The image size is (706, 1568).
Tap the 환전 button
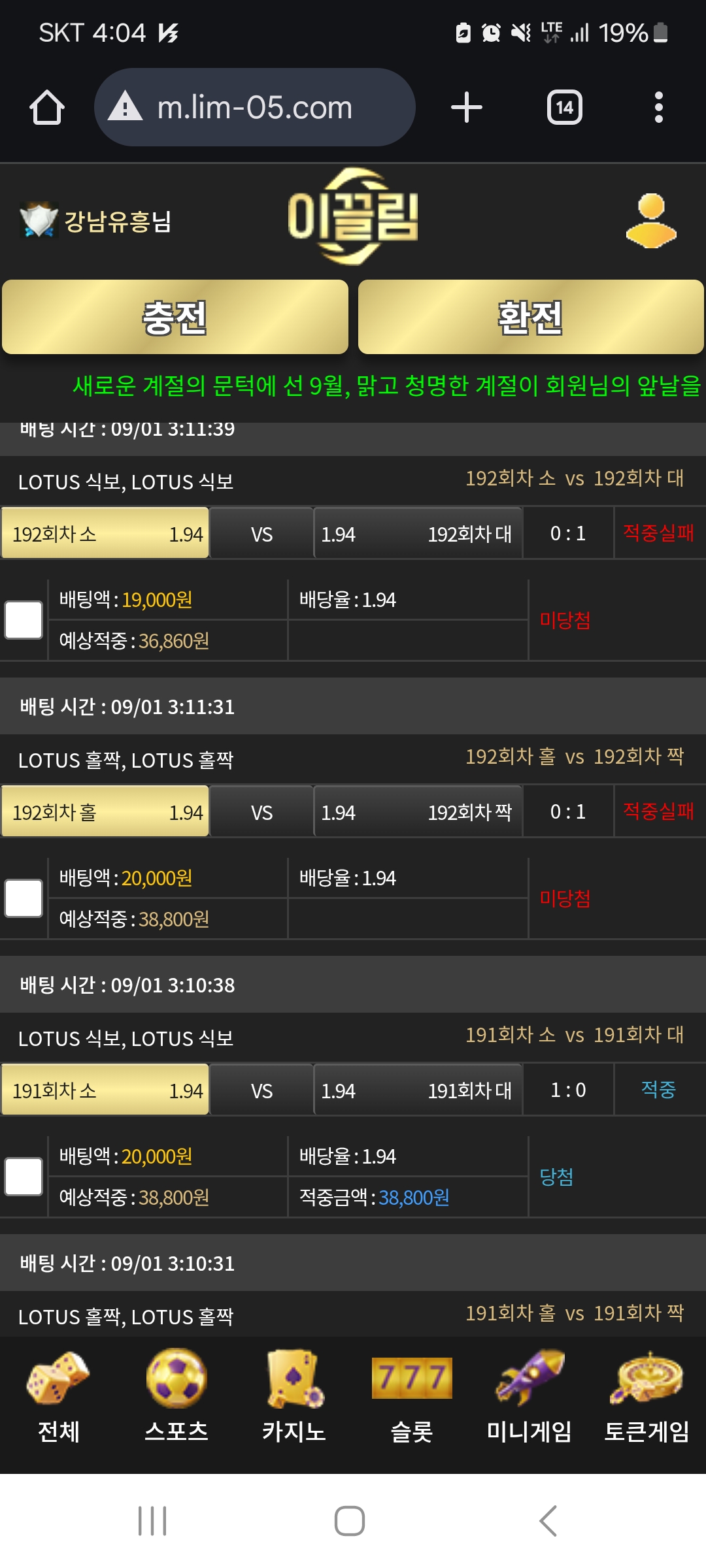[x=531, y=318]
